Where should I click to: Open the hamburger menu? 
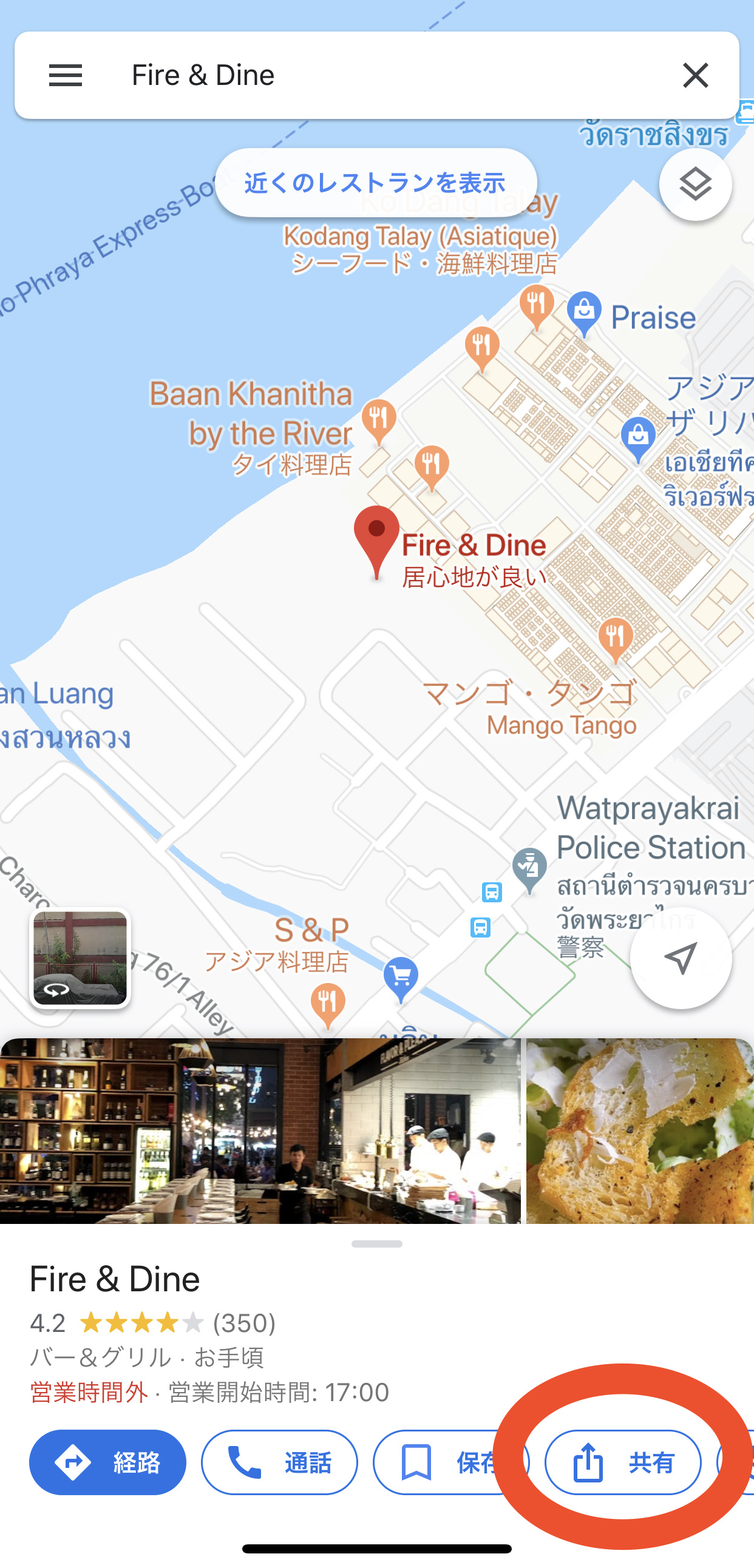pos(65,75)
